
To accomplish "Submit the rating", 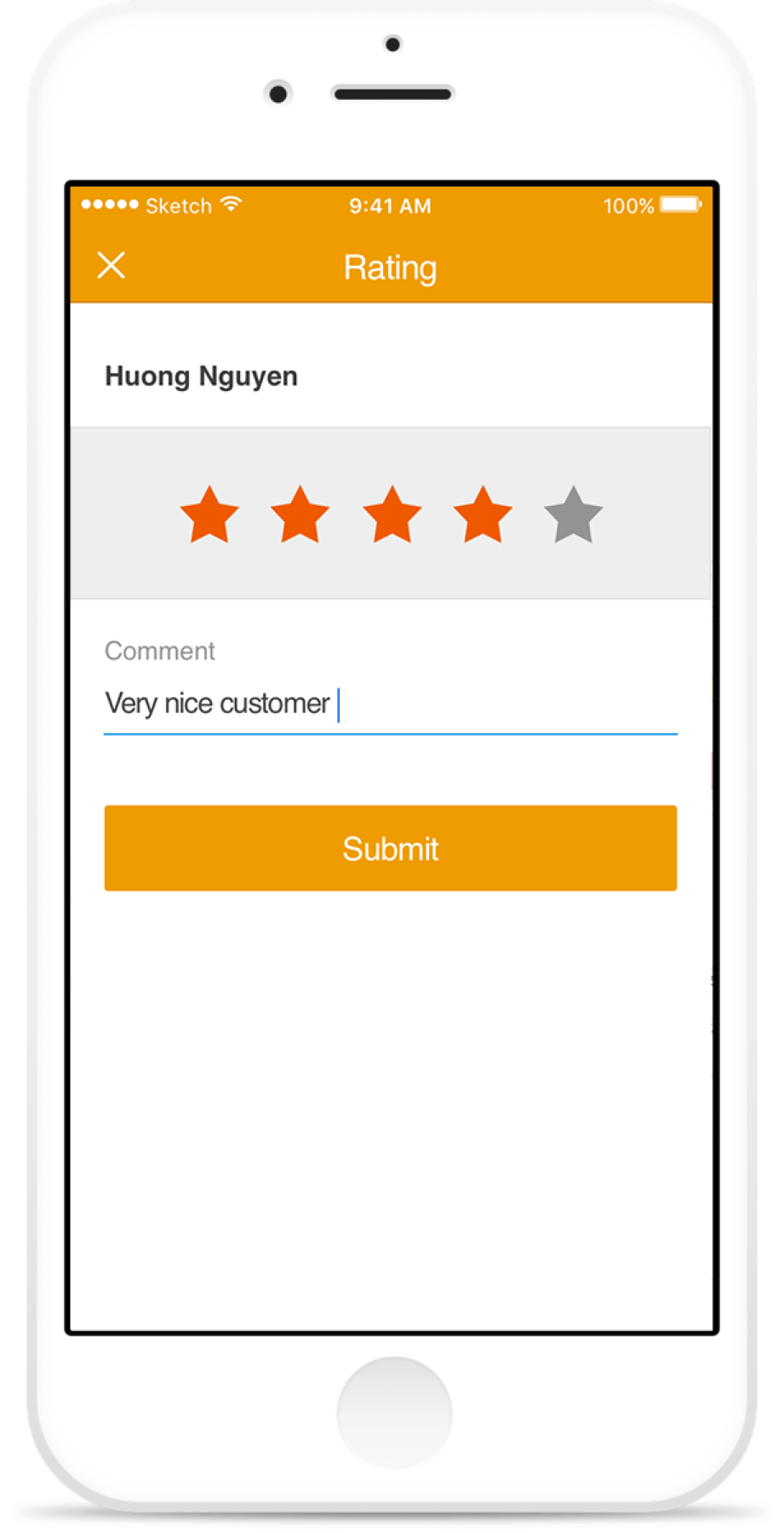I will 390,848.
